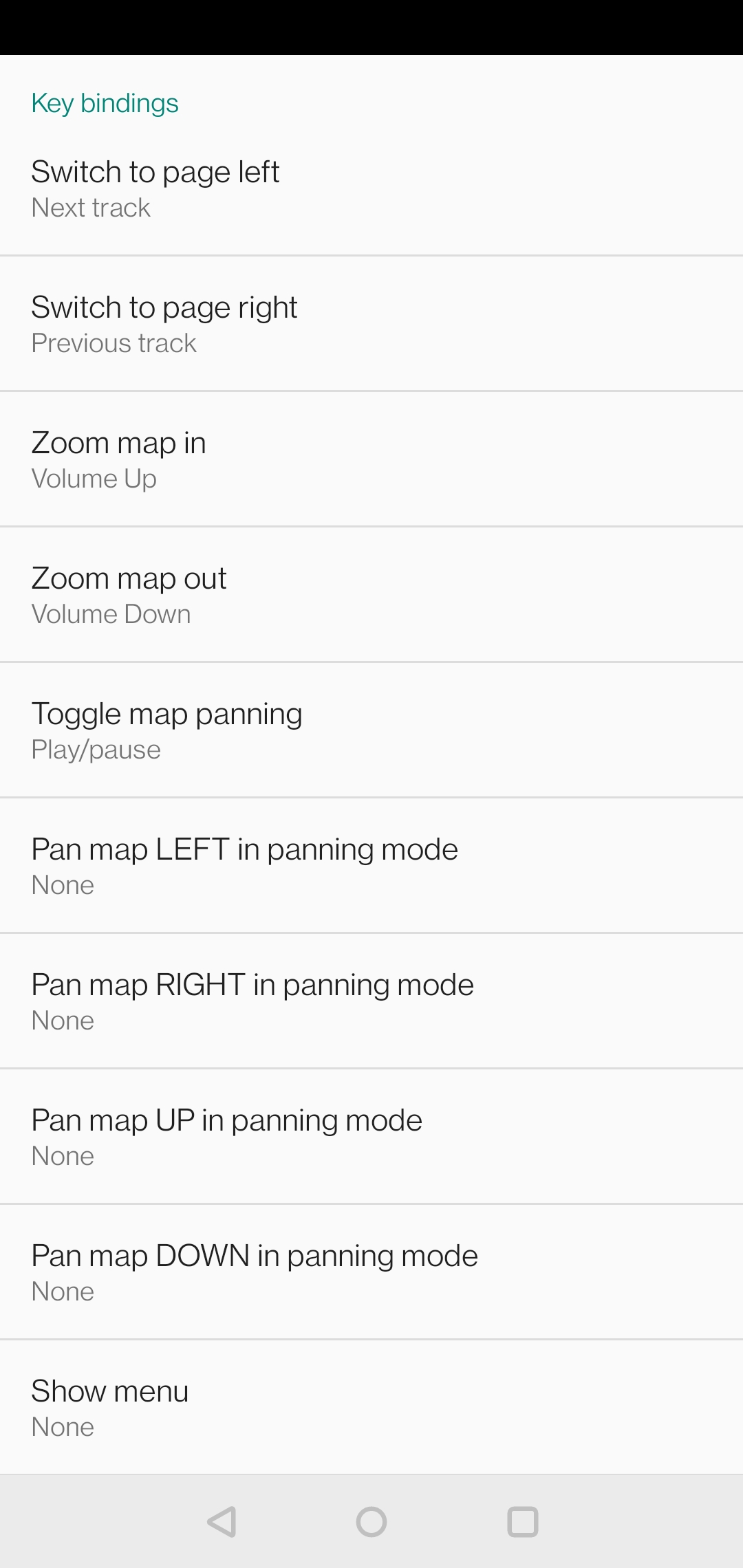Screen dimensions: 743x1568
Task: Go back with the navigation bar
Action: point(222,1522)
